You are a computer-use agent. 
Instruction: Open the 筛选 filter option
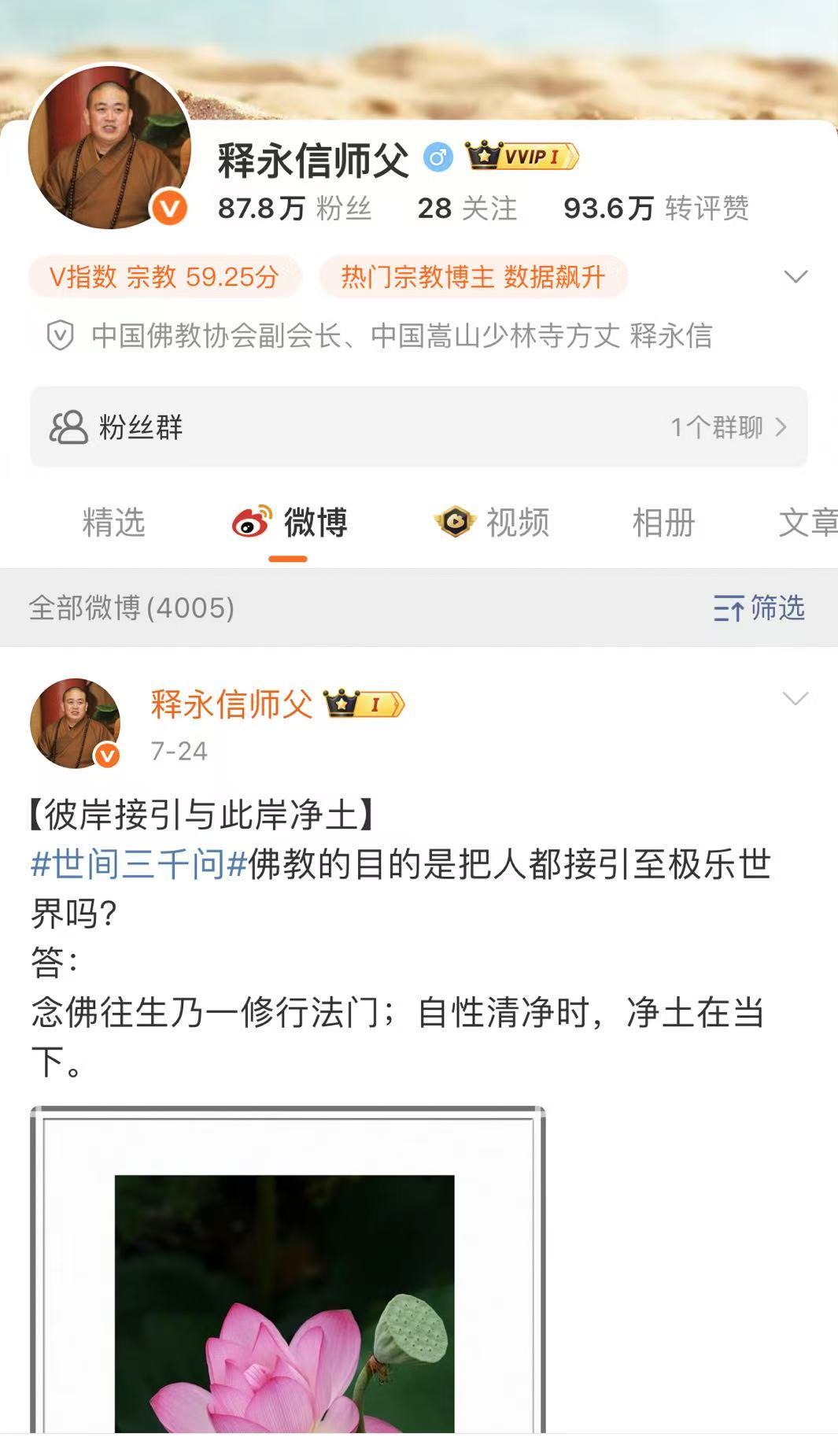[x=759, y=608]
